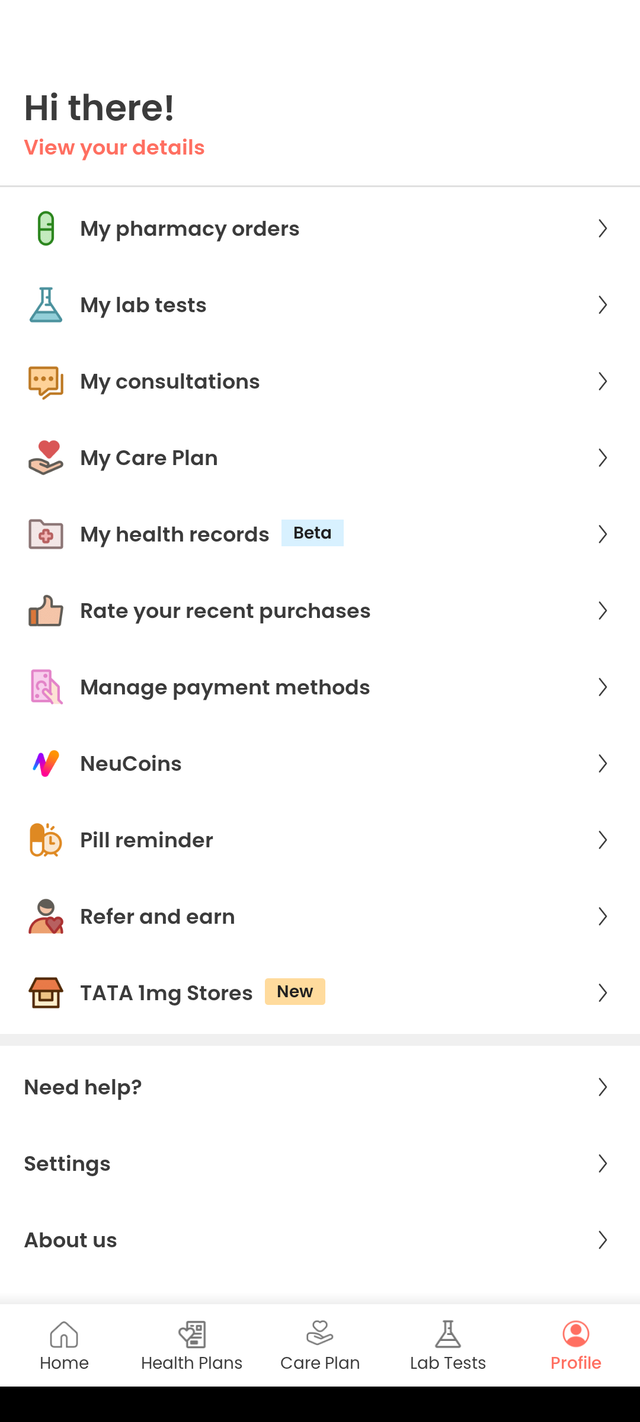The height and width of the screenshot is (1422, 640).
Task: Go to the Care Plan tab
Action: [320, 1345]
